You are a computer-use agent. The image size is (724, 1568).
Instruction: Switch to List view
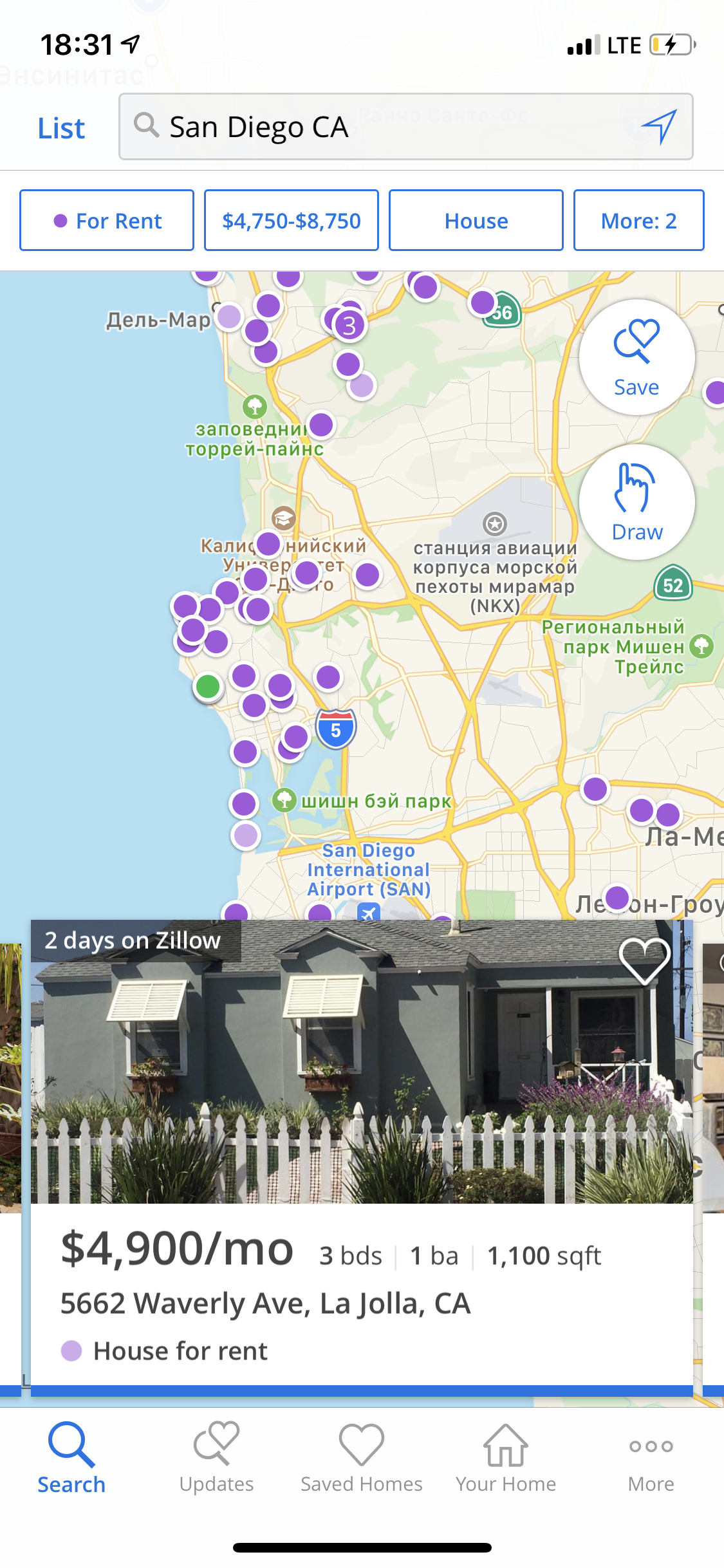(x=60, y=128)
